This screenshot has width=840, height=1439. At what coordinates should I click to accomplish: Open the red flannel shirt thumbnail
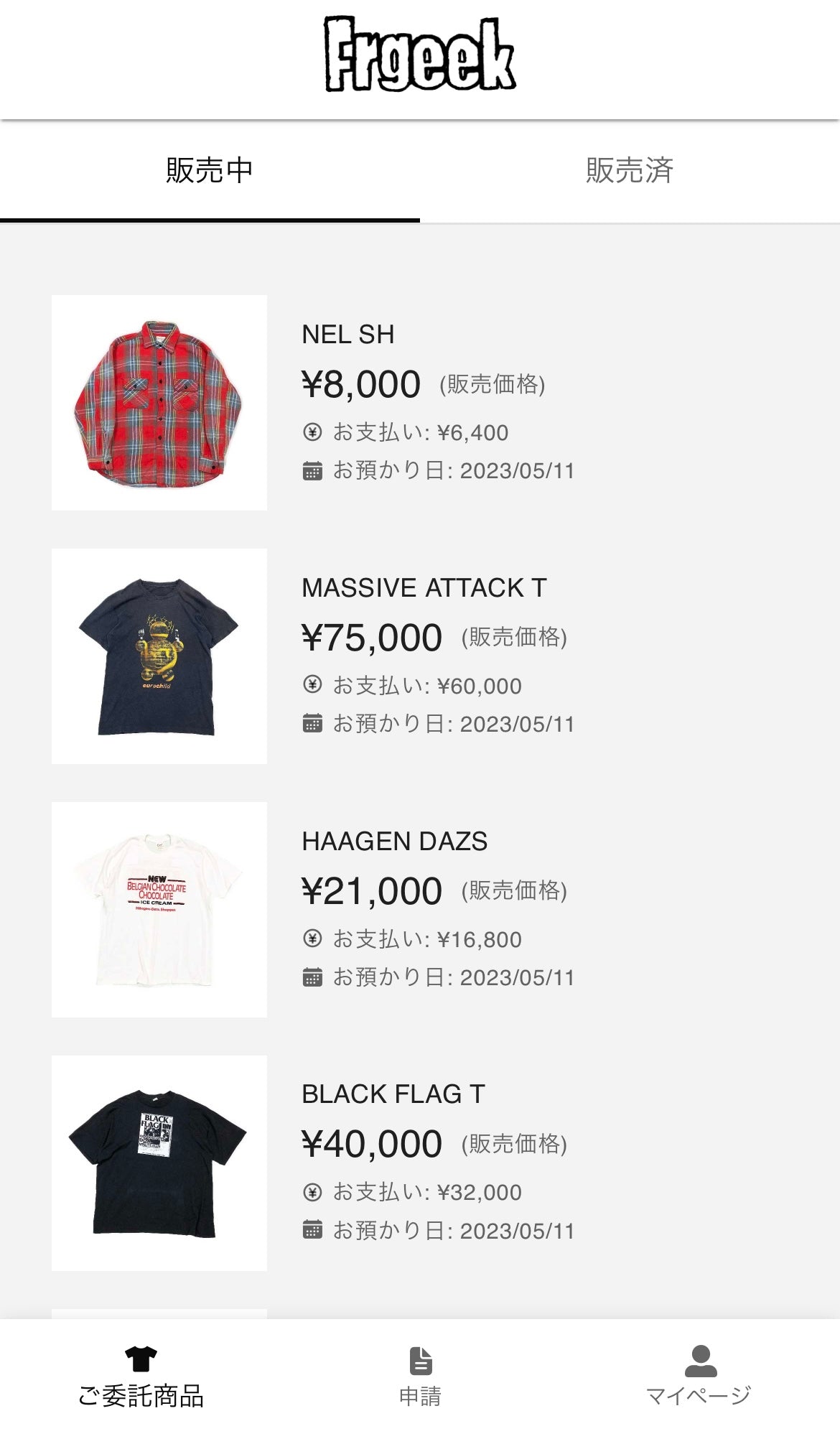pos(159,401)
